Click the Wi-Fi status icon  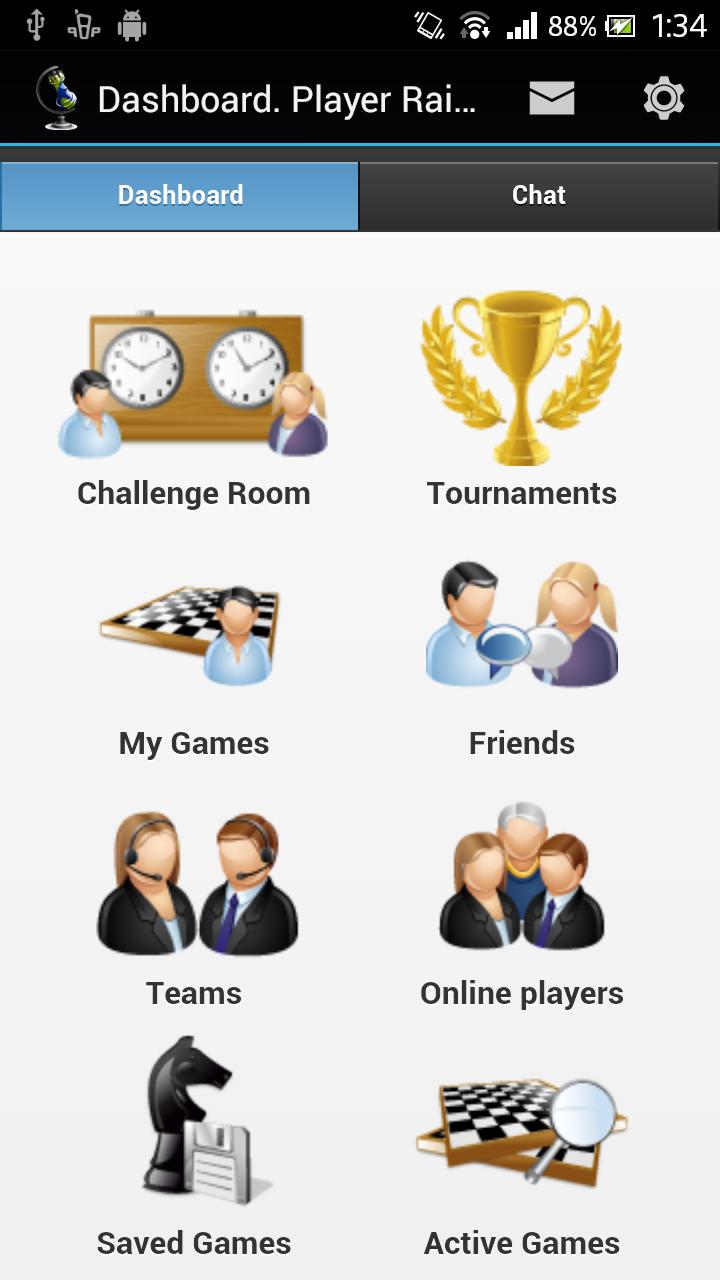(472, 23)
